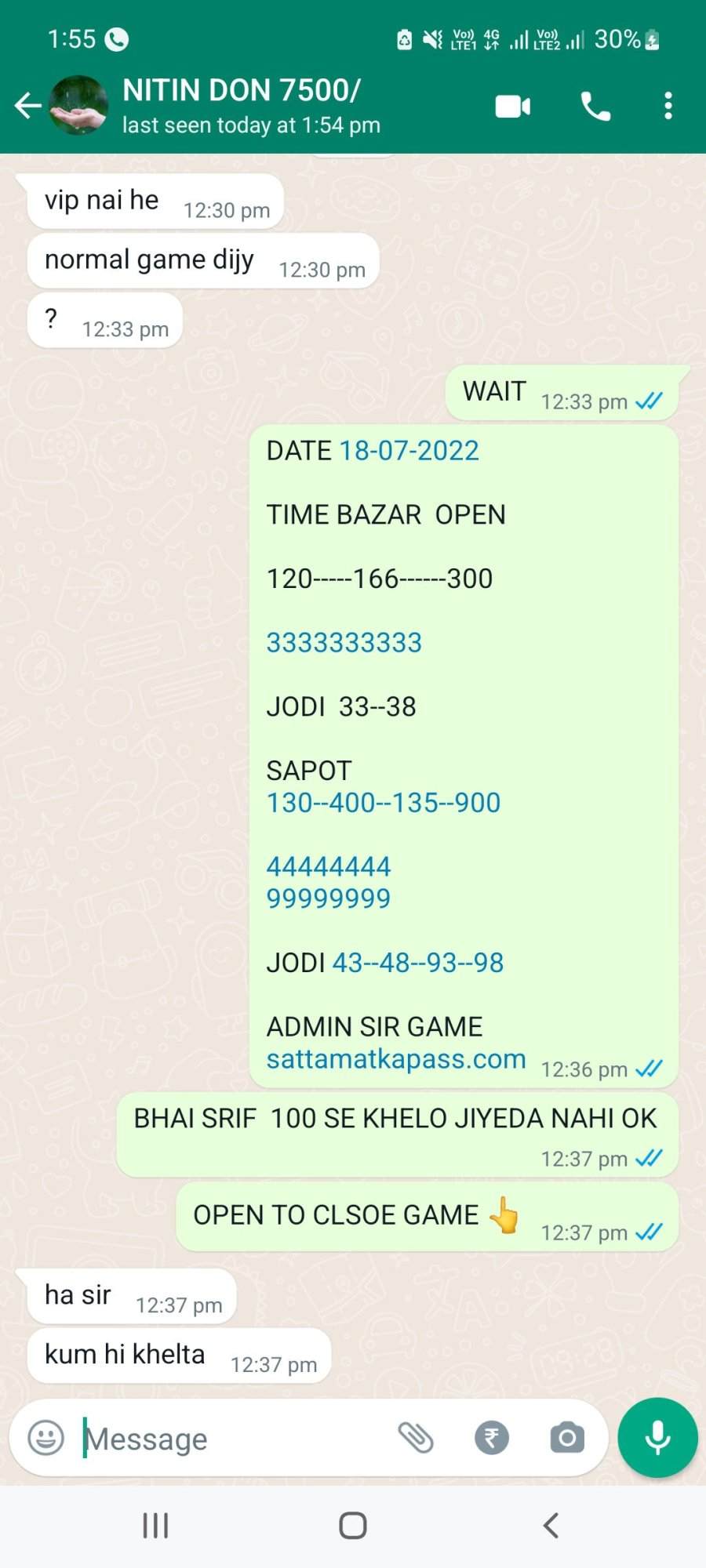Tap the microphone voice message button

click(657, 1438)
